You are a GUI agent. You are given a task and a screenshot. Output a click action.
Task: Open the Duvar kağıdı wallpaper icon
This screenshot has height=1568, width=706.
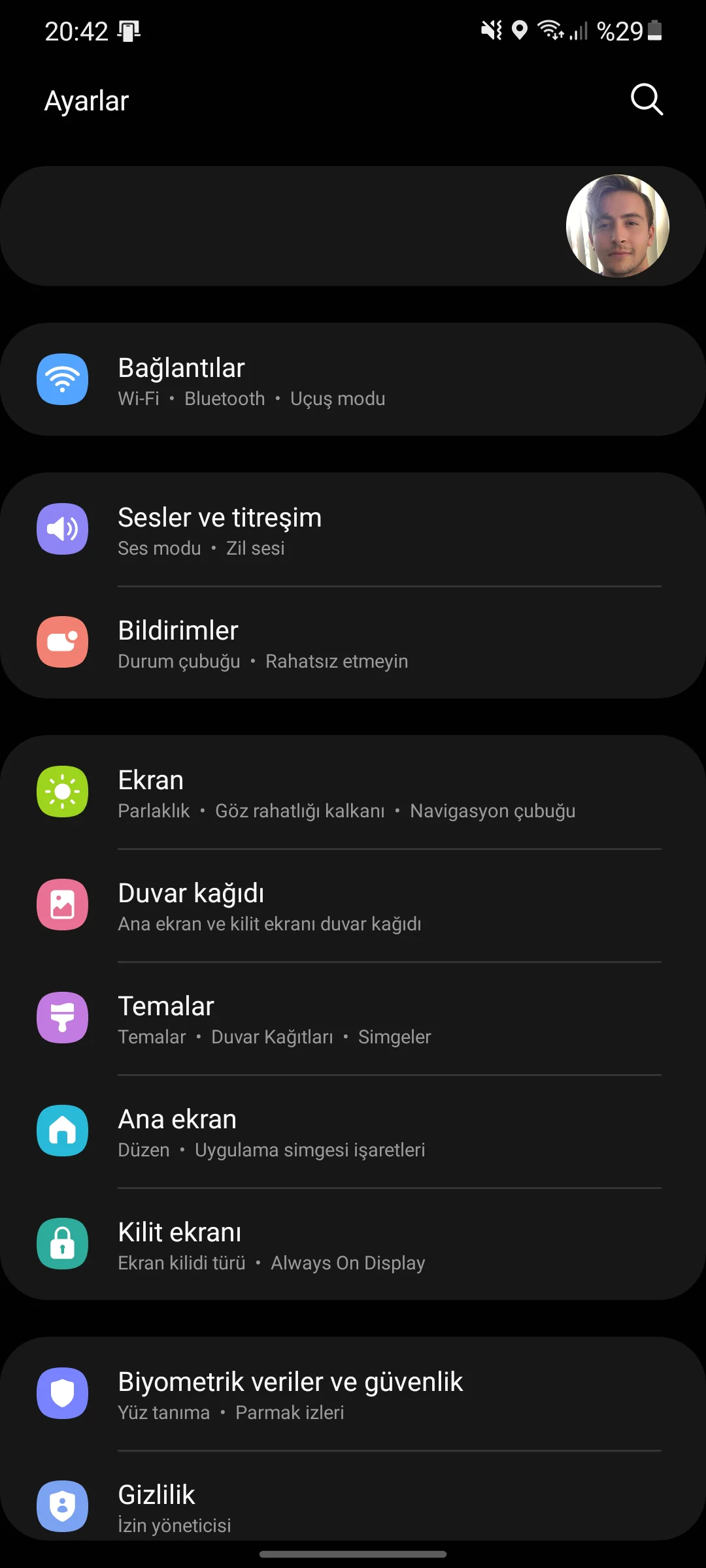pos(62,905)
